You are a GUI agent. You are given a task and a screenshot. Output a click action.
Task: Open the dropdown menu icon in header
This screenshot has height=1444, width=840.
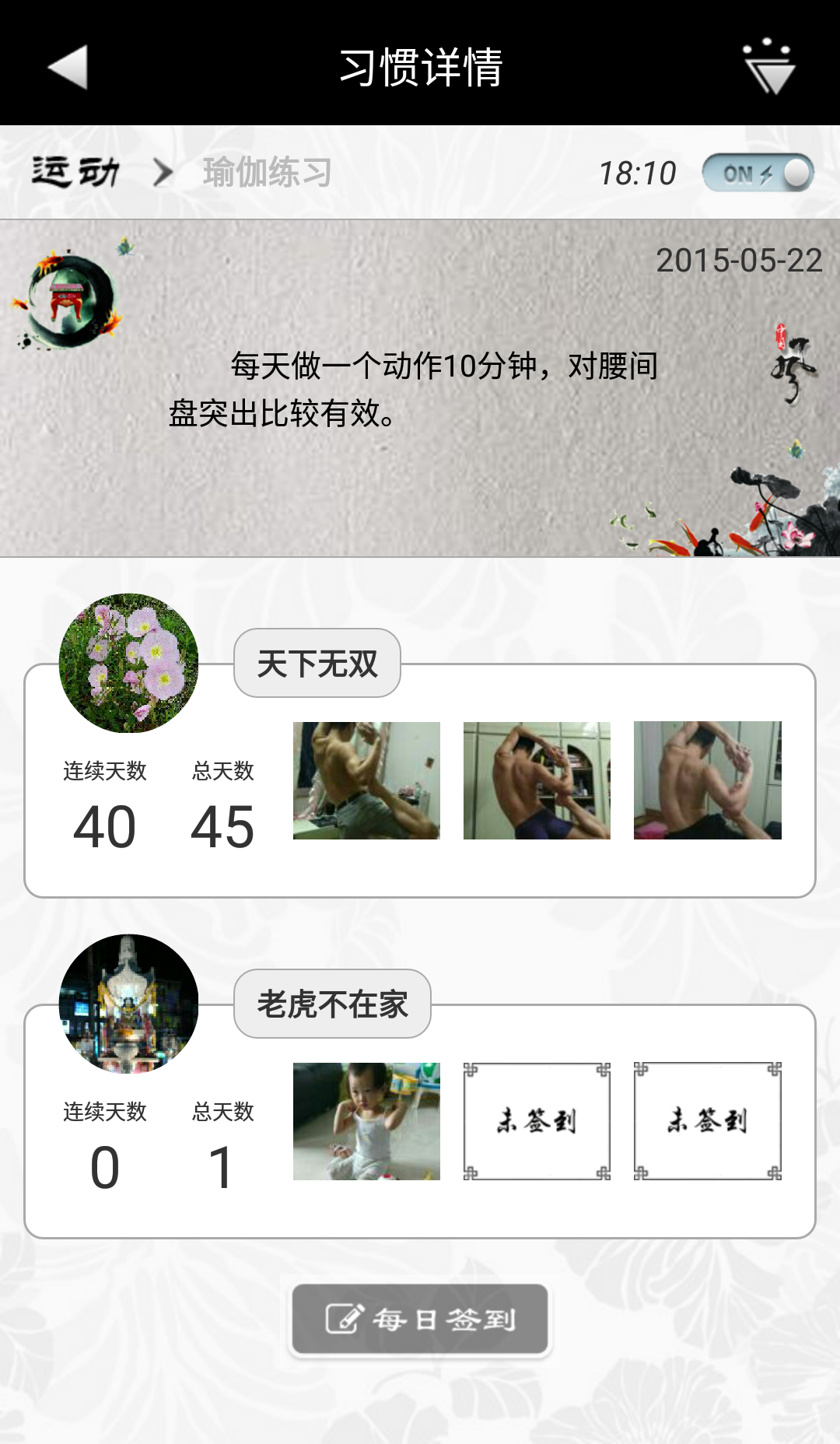pos(768,67)
